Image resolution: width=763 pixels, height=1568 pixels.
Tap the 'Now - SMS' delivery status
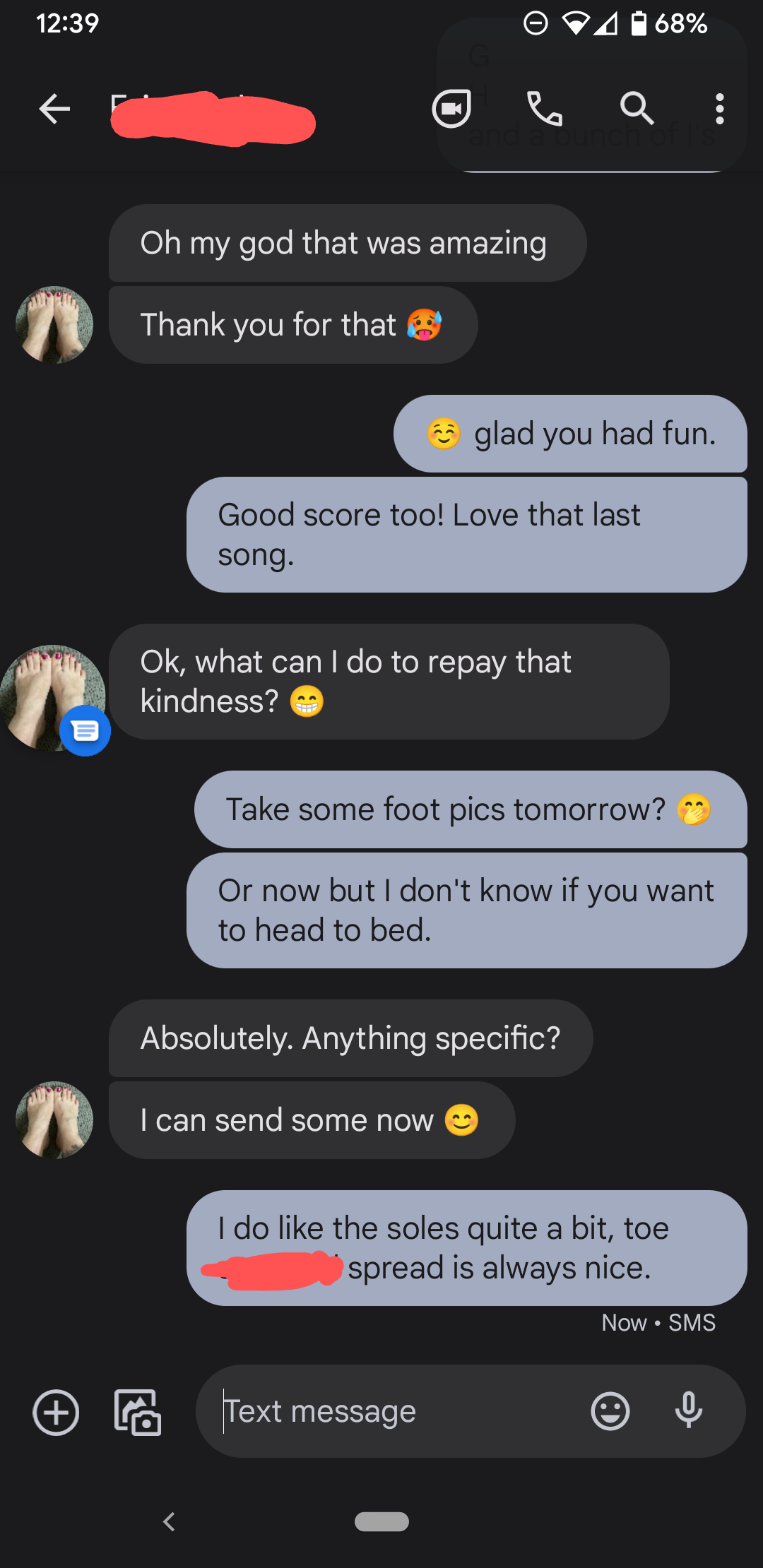(658, 1322)
